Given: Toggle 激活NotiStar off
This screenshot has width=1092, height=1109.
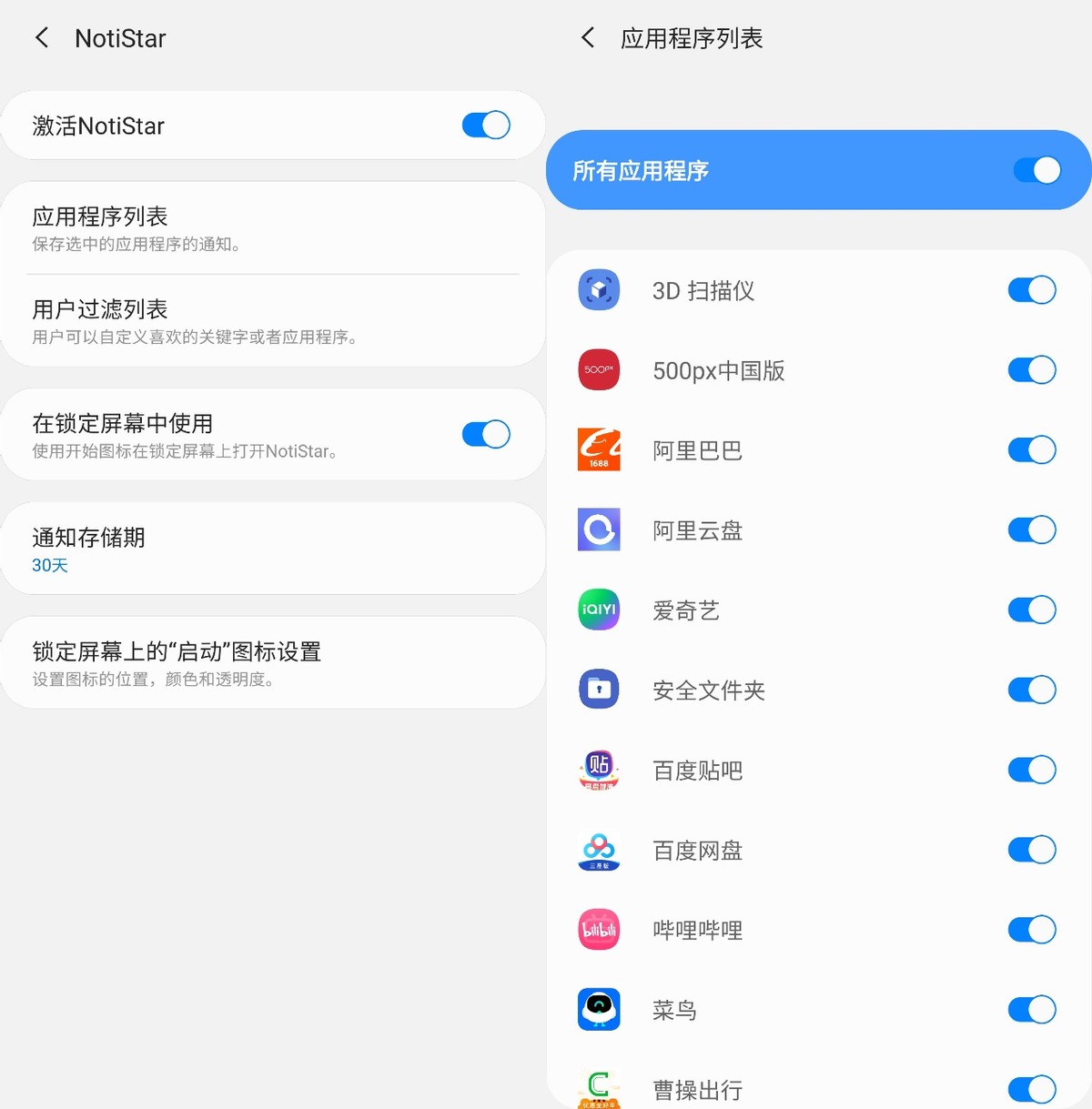Looking at the screenshot, I should pos(485,126).
